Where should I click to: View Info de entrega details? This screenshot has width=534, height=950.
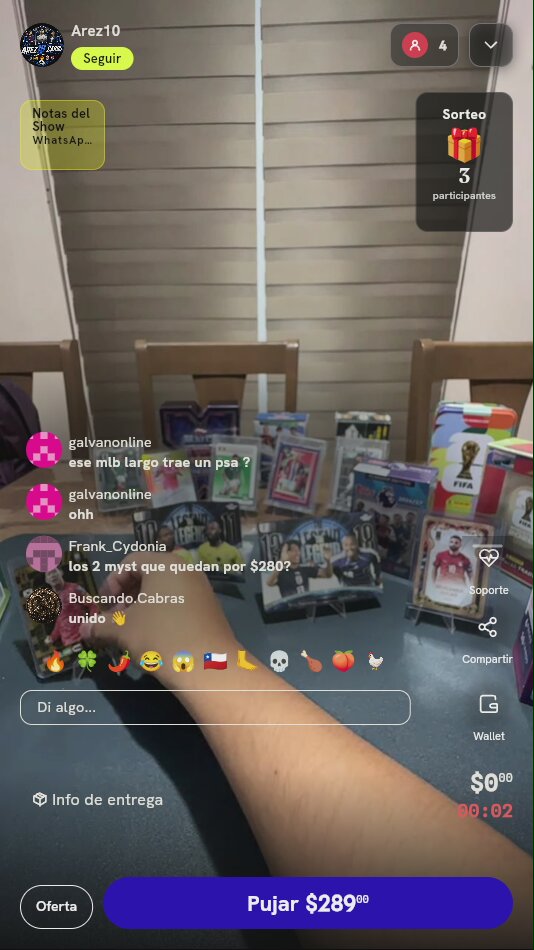[x=98, y=800]
